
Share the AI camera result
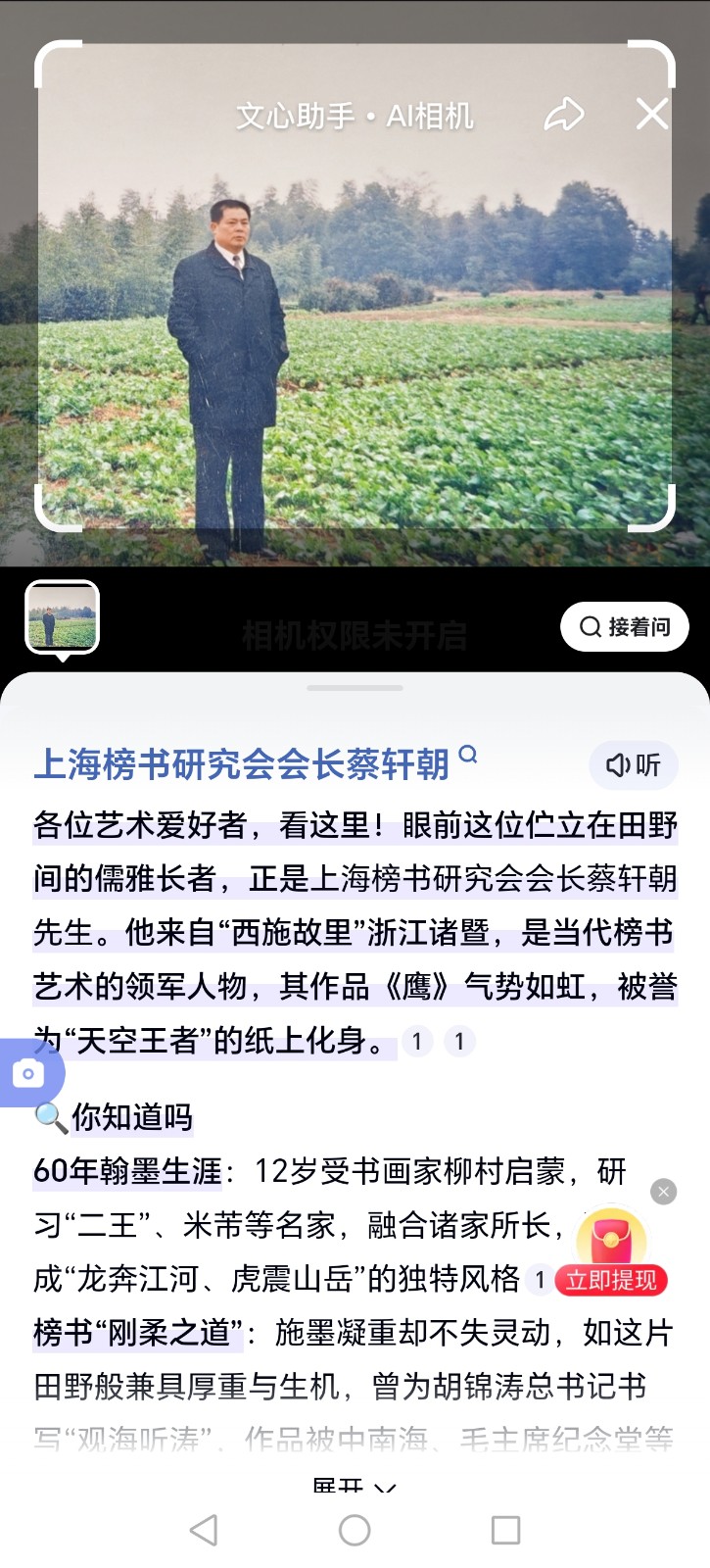pos(564,115)
